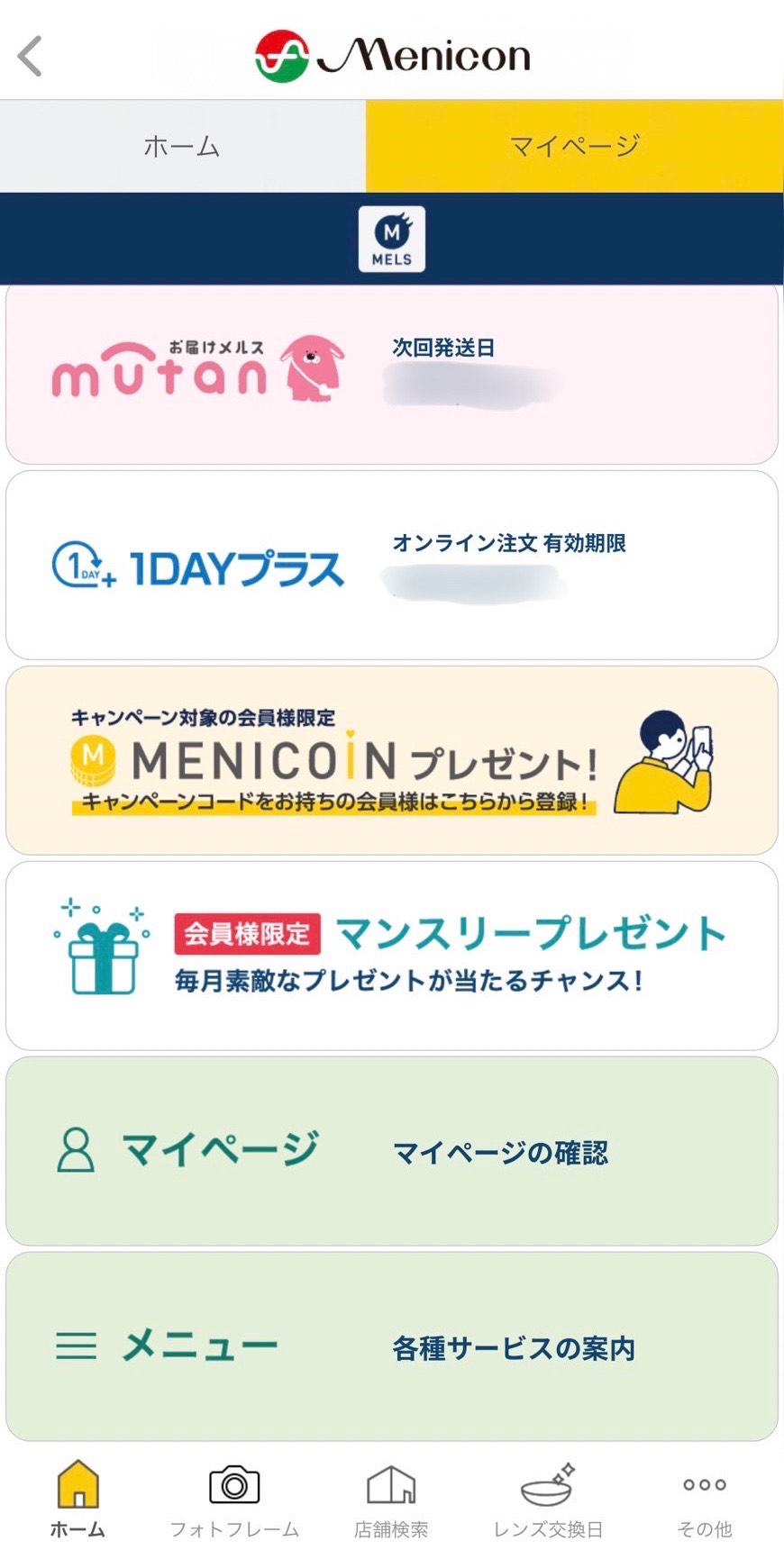Open the マンスリープレゼント banner
784x1568 pixels.
coord(392,956)
